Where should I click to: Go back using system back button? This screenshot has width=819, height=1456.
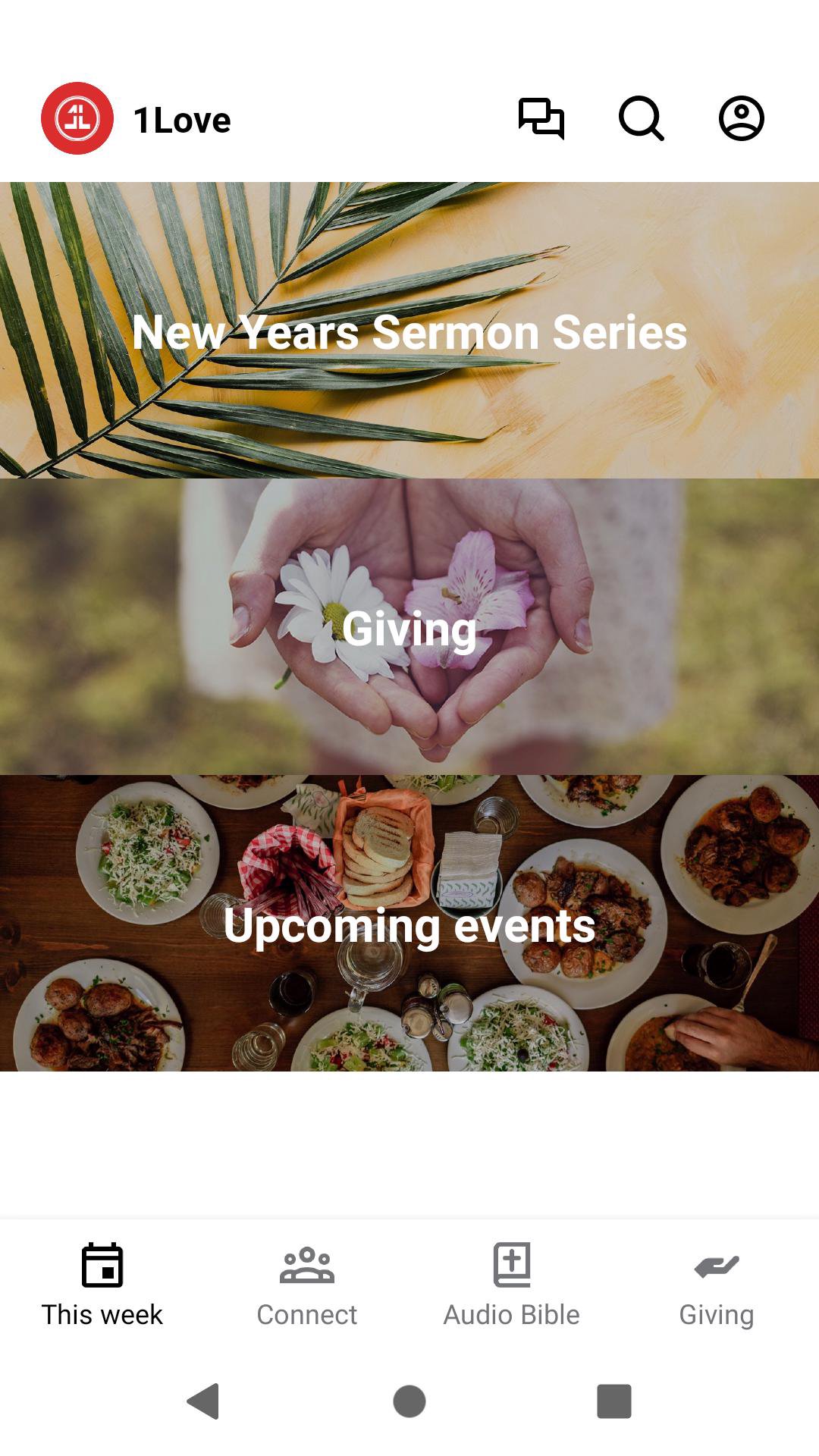click(203, 1401)
